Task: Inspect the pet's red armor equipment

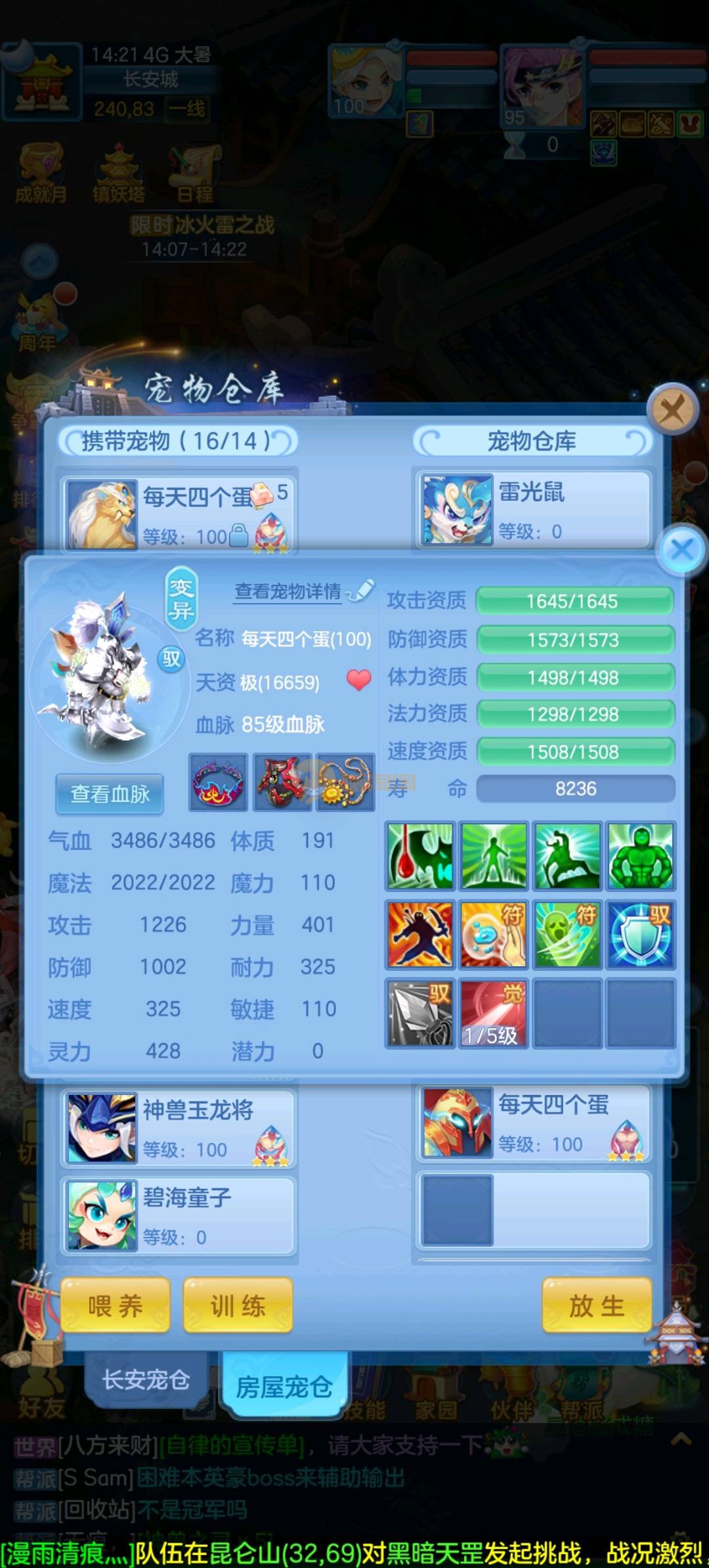Action: click(282, 782)
